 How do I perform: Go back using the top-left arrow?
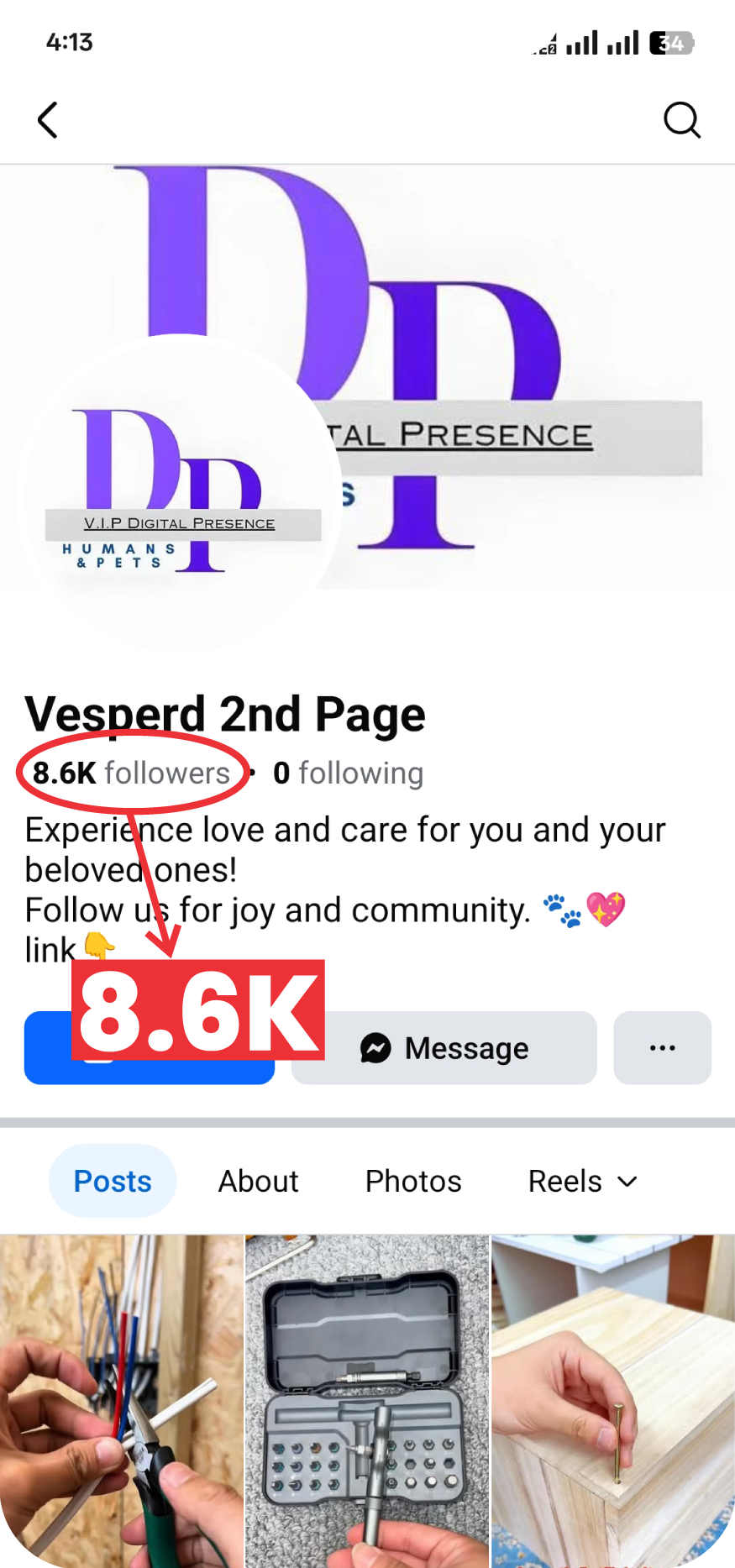point(49,120)
